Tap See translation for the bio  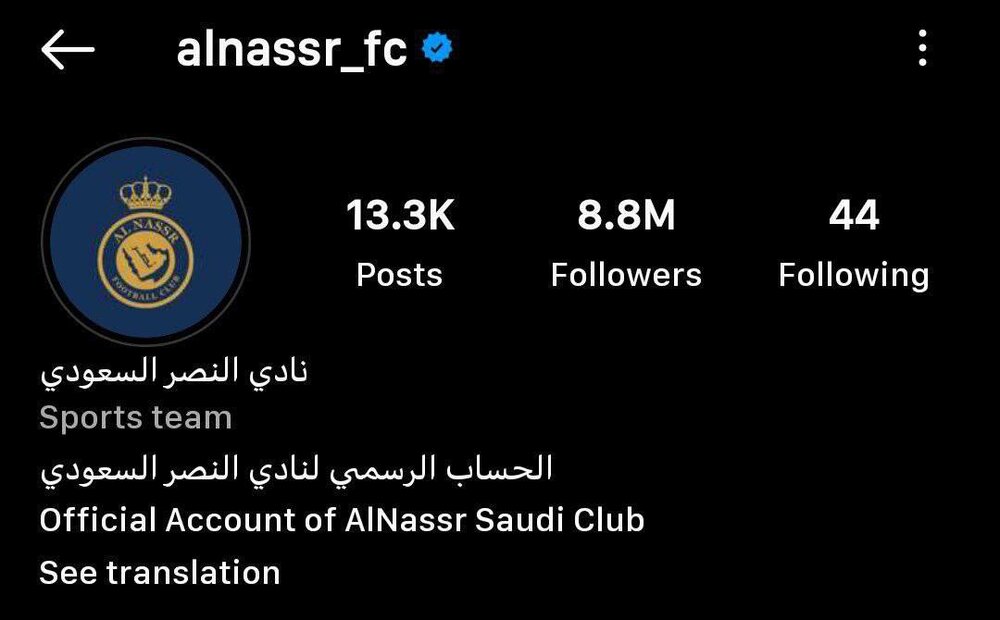(160, 573)
